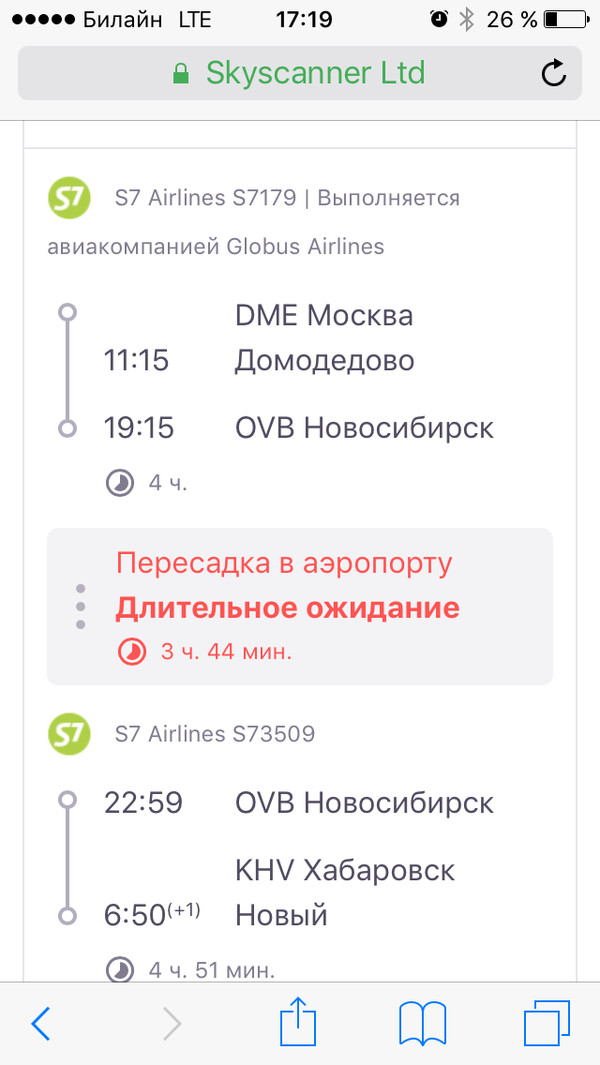The height and width of the screenshot is (1065, 600).
Task: Go back to the previous page
Action: click(41, 1023)
